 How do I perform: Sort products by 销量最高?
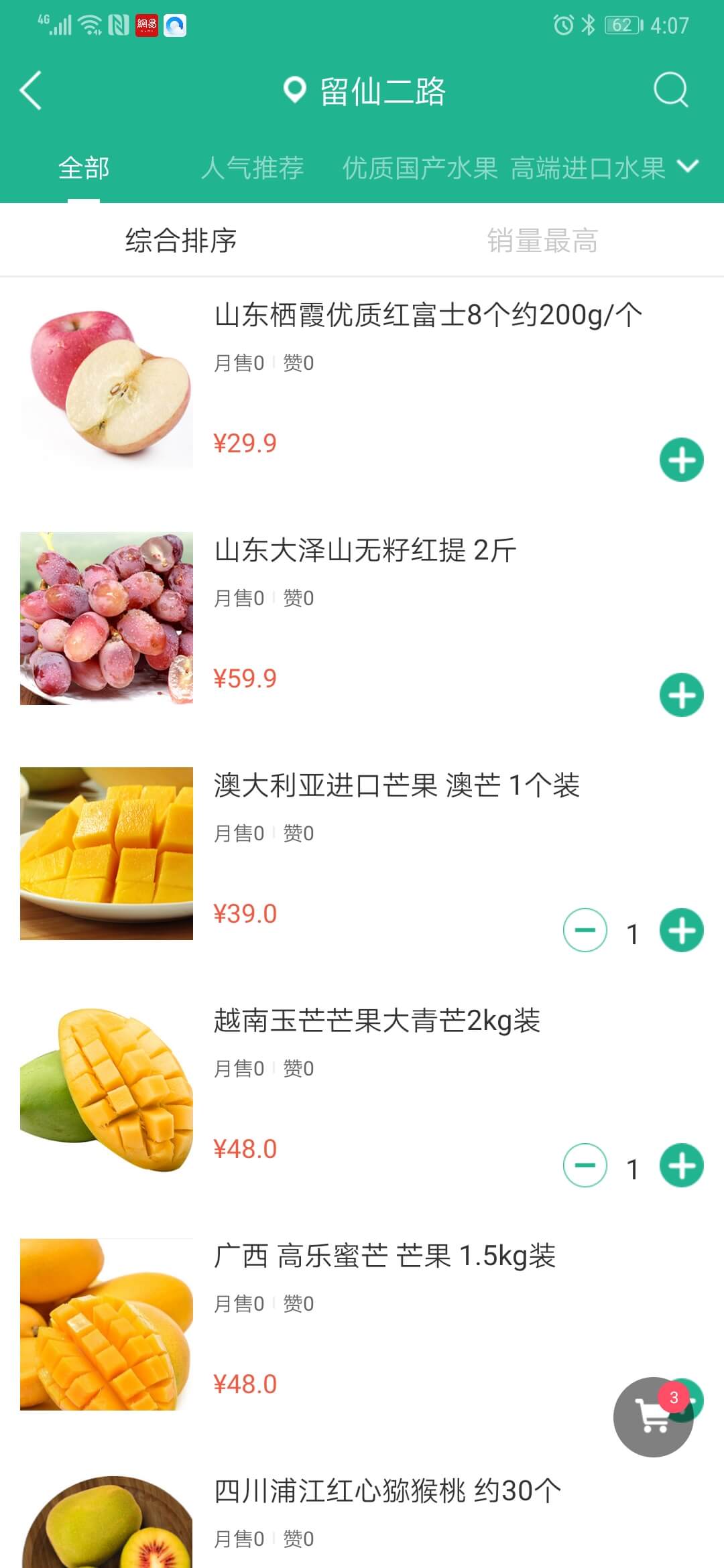click(x=542, y=241)
